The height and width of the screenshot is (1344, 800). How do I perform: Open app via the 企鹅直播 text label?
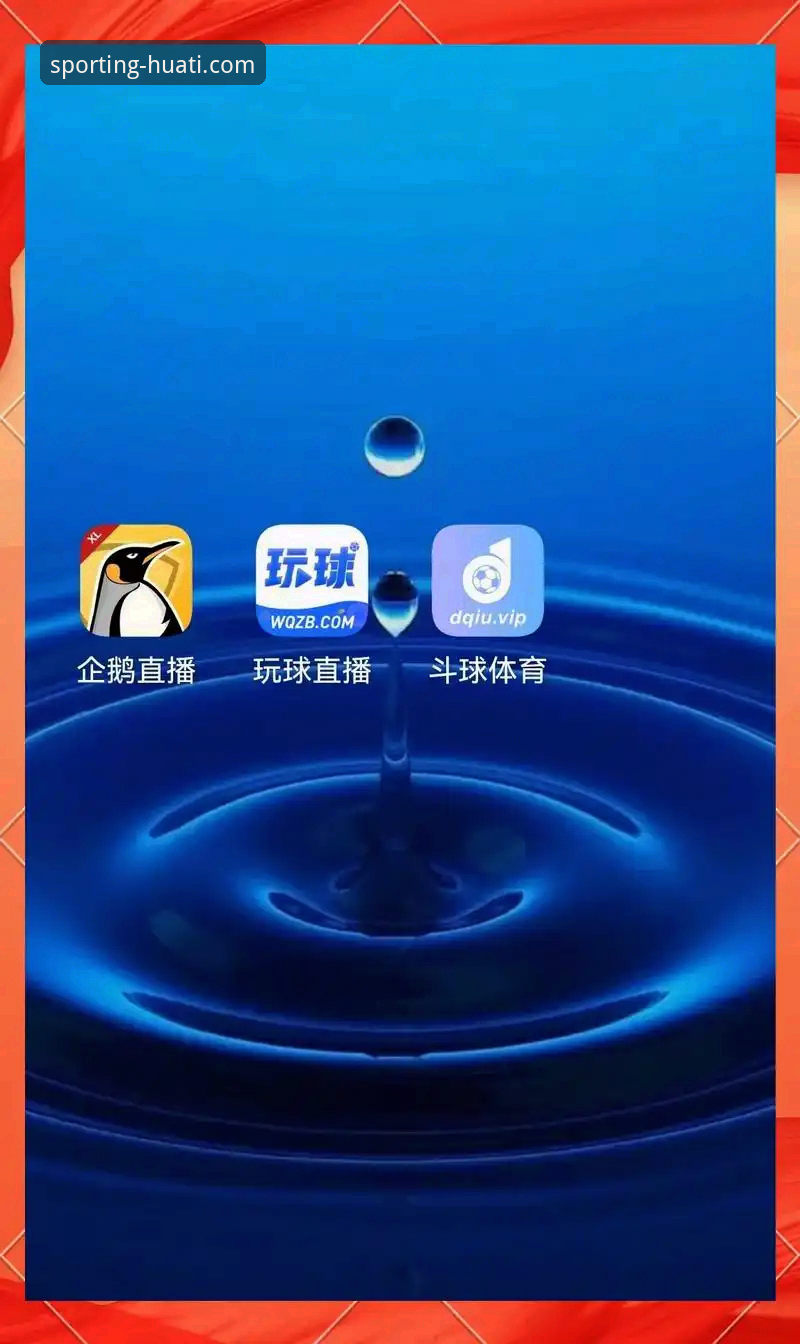click(135, 670)
